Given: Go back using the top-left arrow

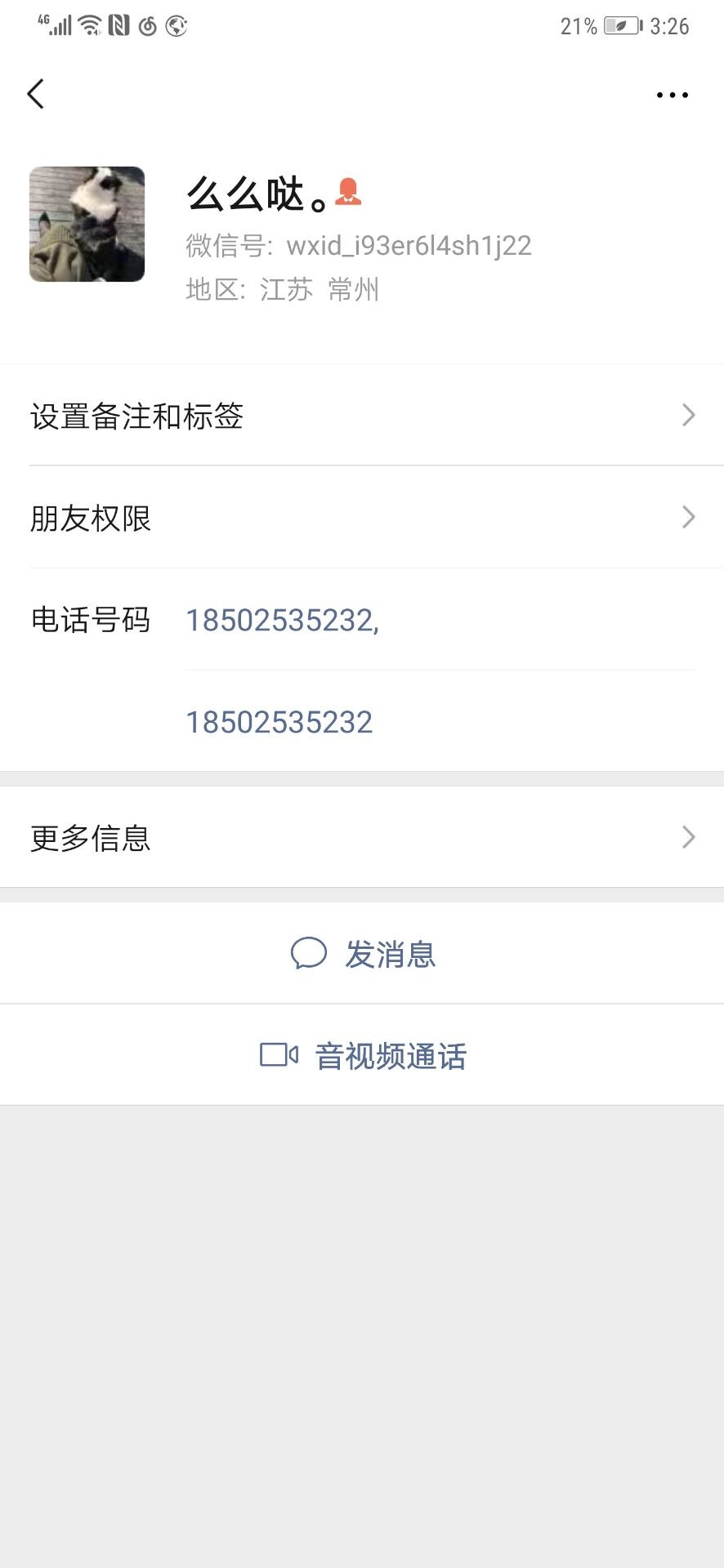Looking at the screenshot, I should coord(36,95).
